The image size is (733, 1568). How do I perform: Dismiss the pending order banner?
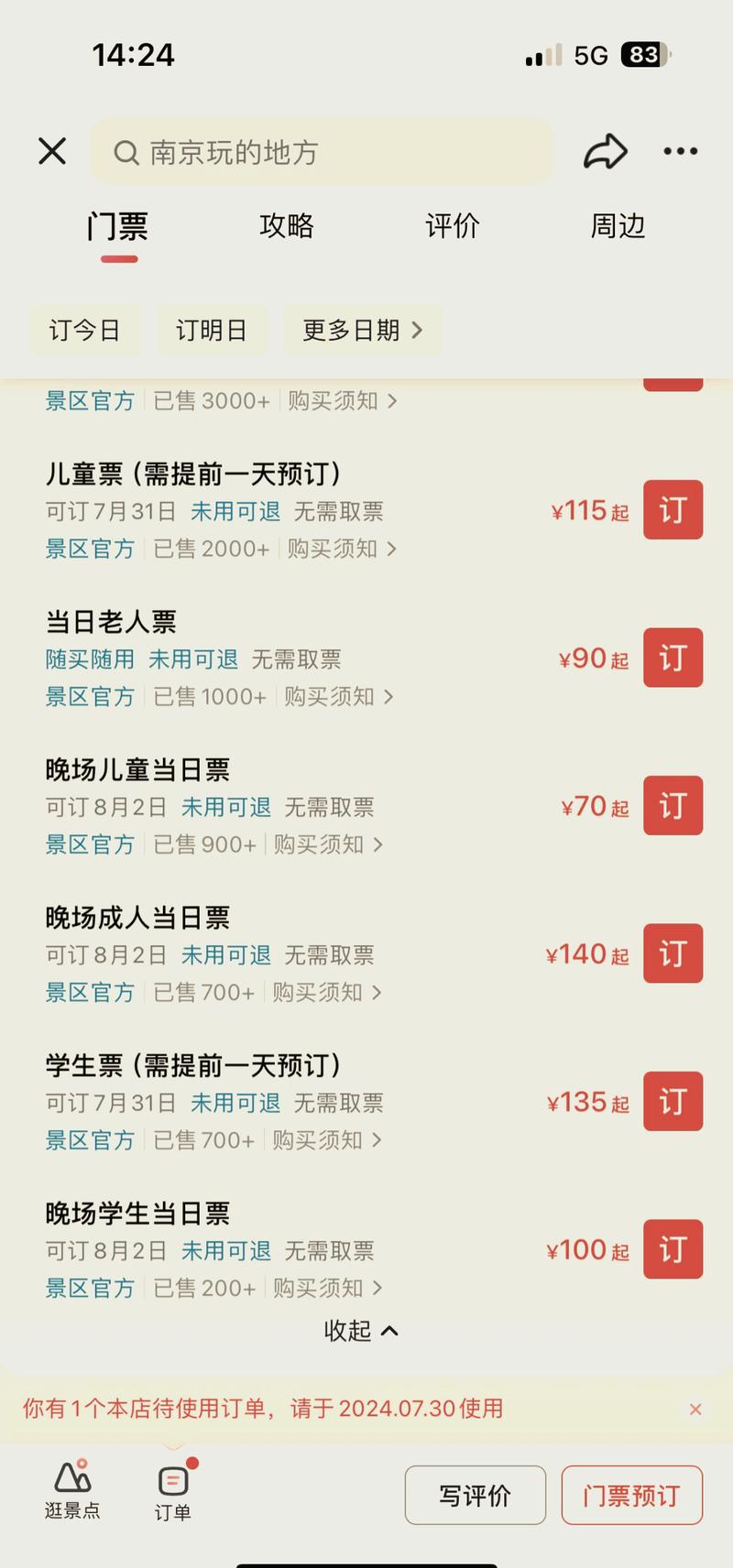[x=695, y=1409]
